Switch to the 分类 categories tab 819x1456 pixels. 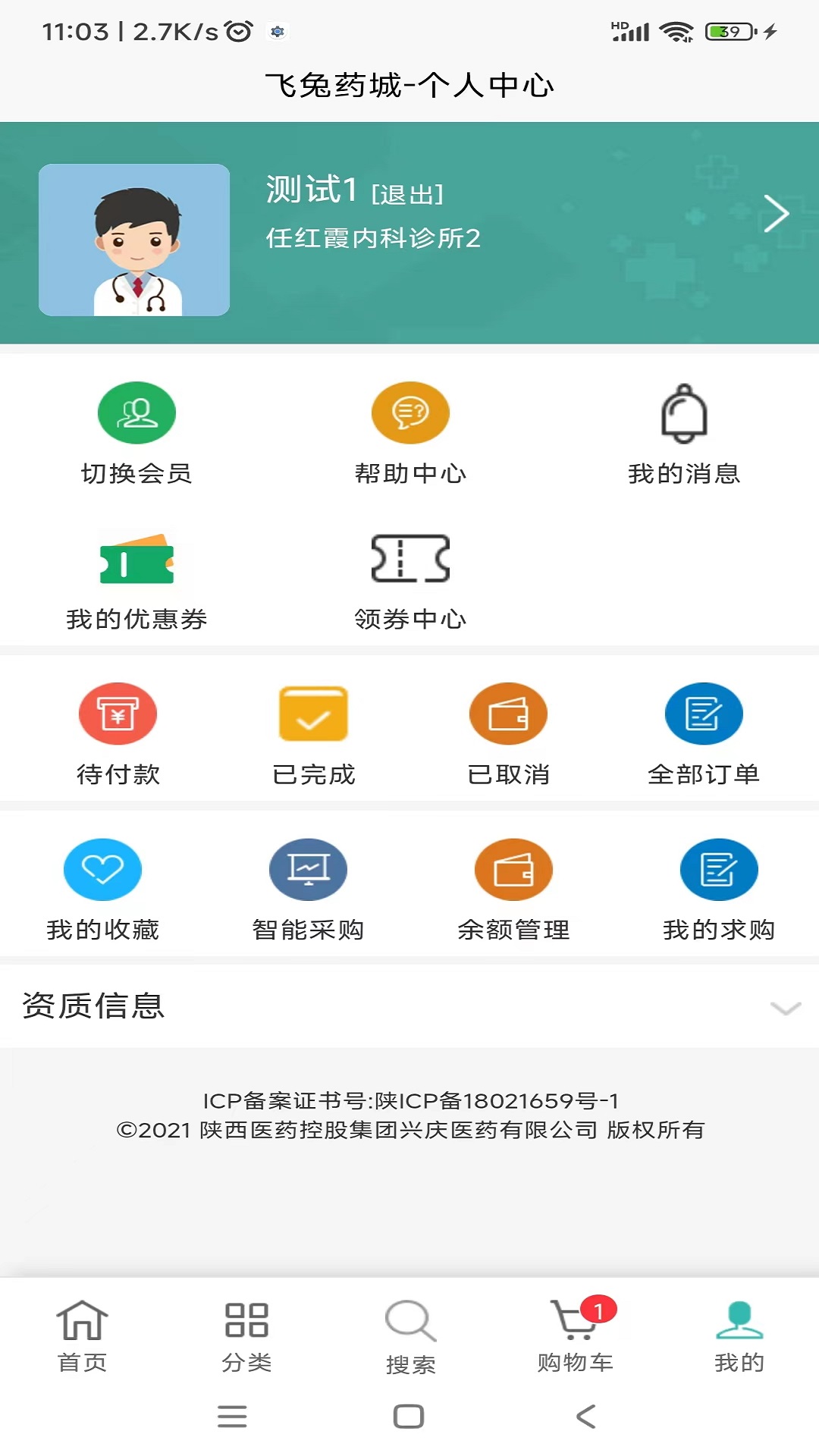click(x=246, y=1336)
